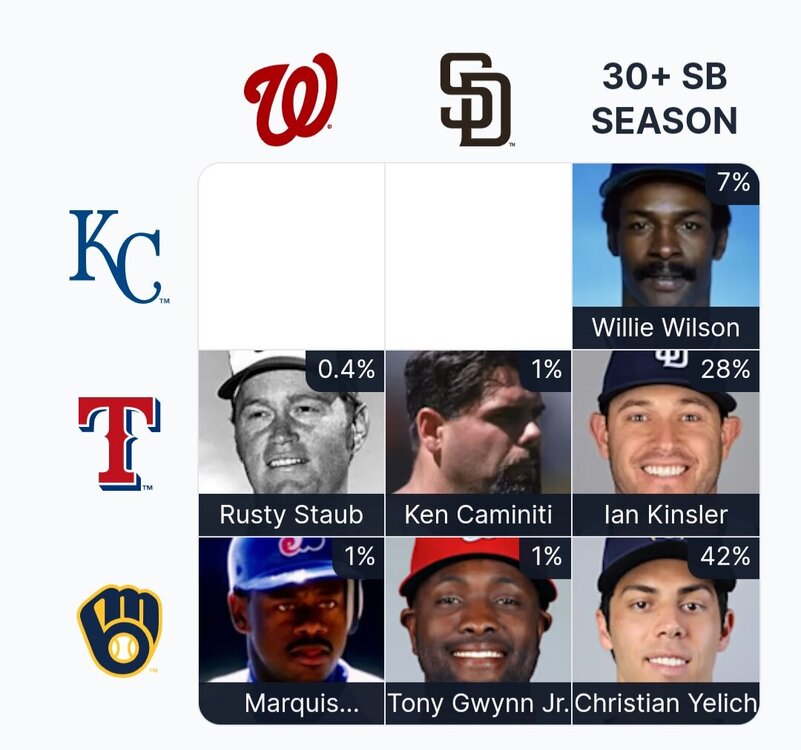Select the empty Royals and Nationals cell

pyautogui.click(x=291, y=256)
